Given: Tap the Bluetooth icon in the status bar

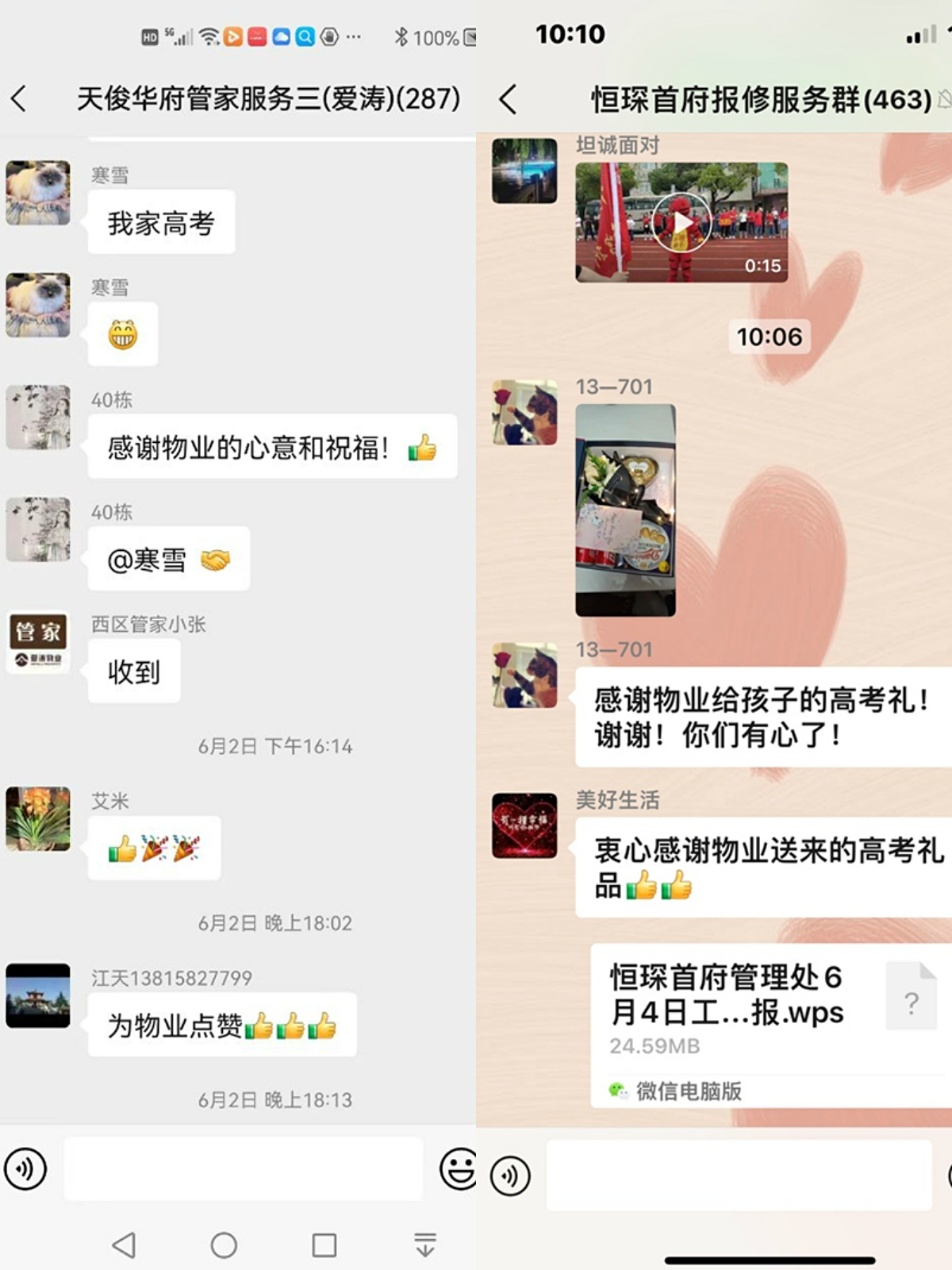Looking at the screenshot, I should pyautogui.click(x=401, y=37).
